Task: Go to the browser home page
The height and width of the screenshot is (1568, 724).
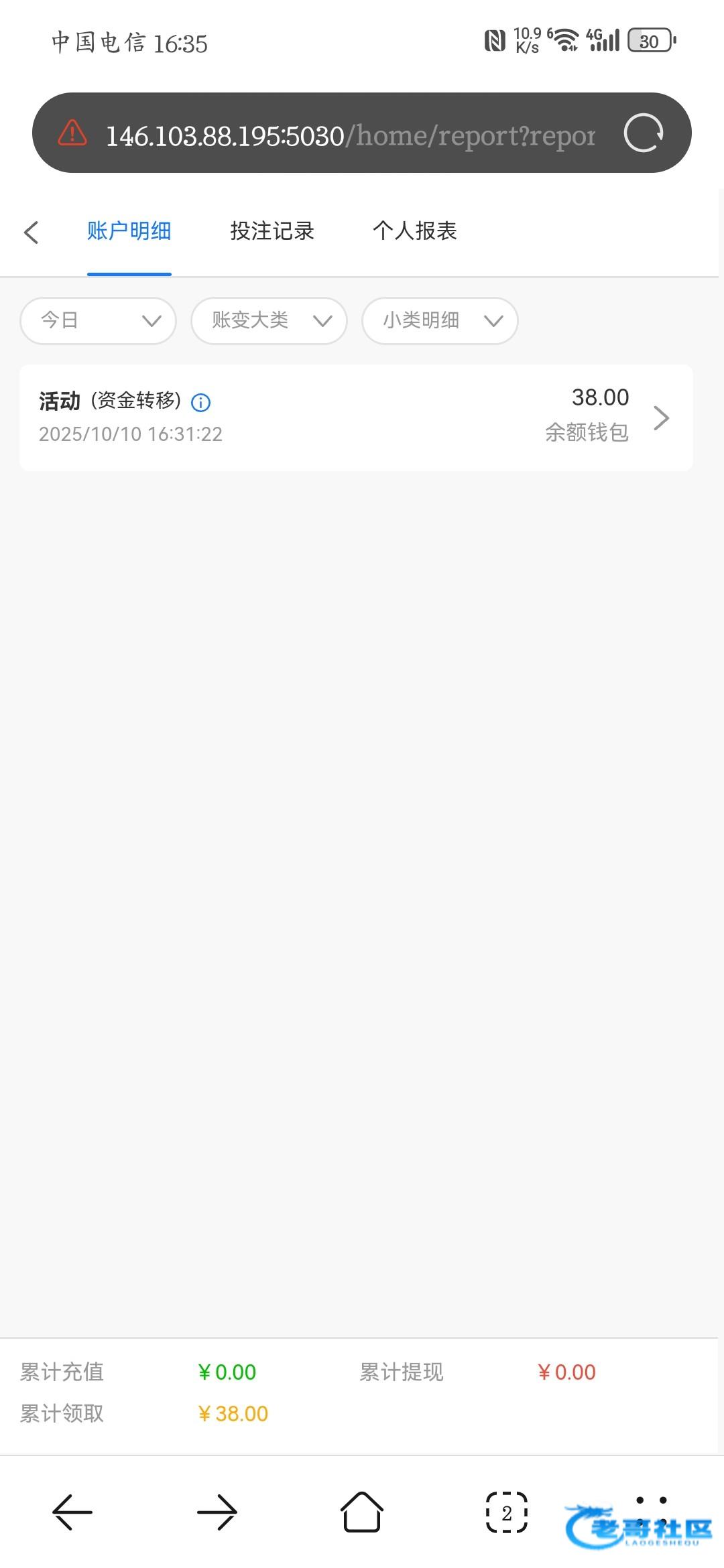Action: tap(362, 1512)
